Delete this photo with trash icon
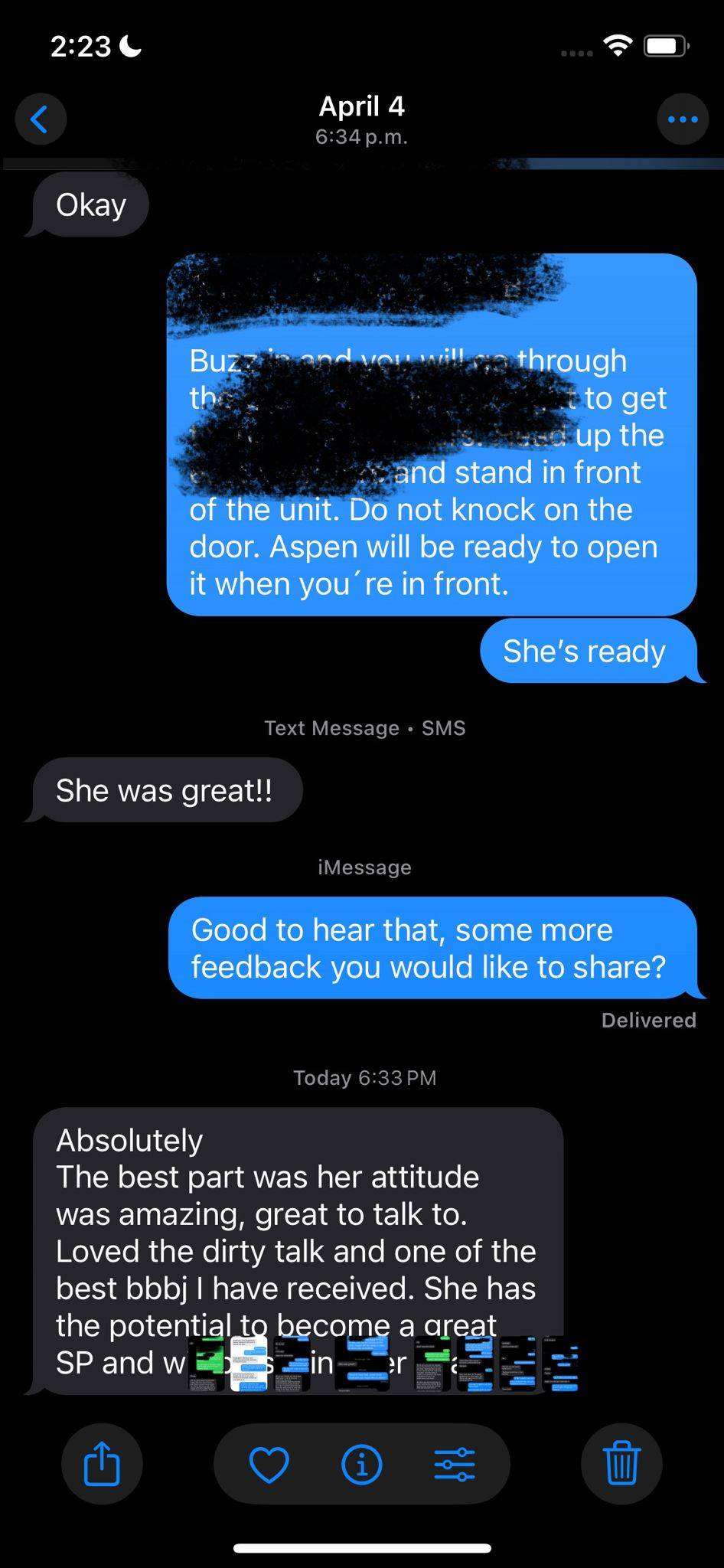 [621, 1463]
